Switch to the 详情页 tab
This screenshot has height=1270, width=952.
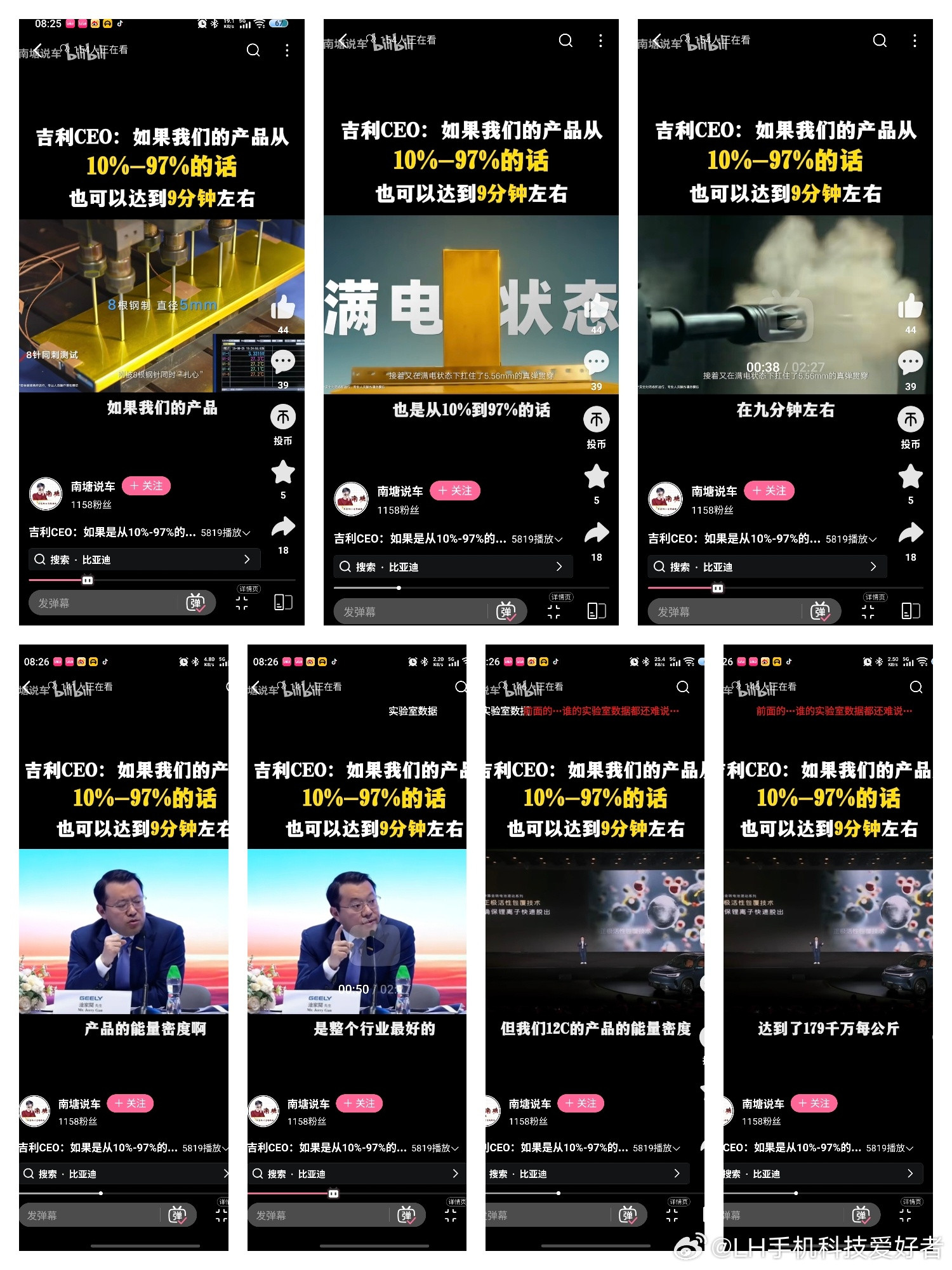[x=249, y=589]
